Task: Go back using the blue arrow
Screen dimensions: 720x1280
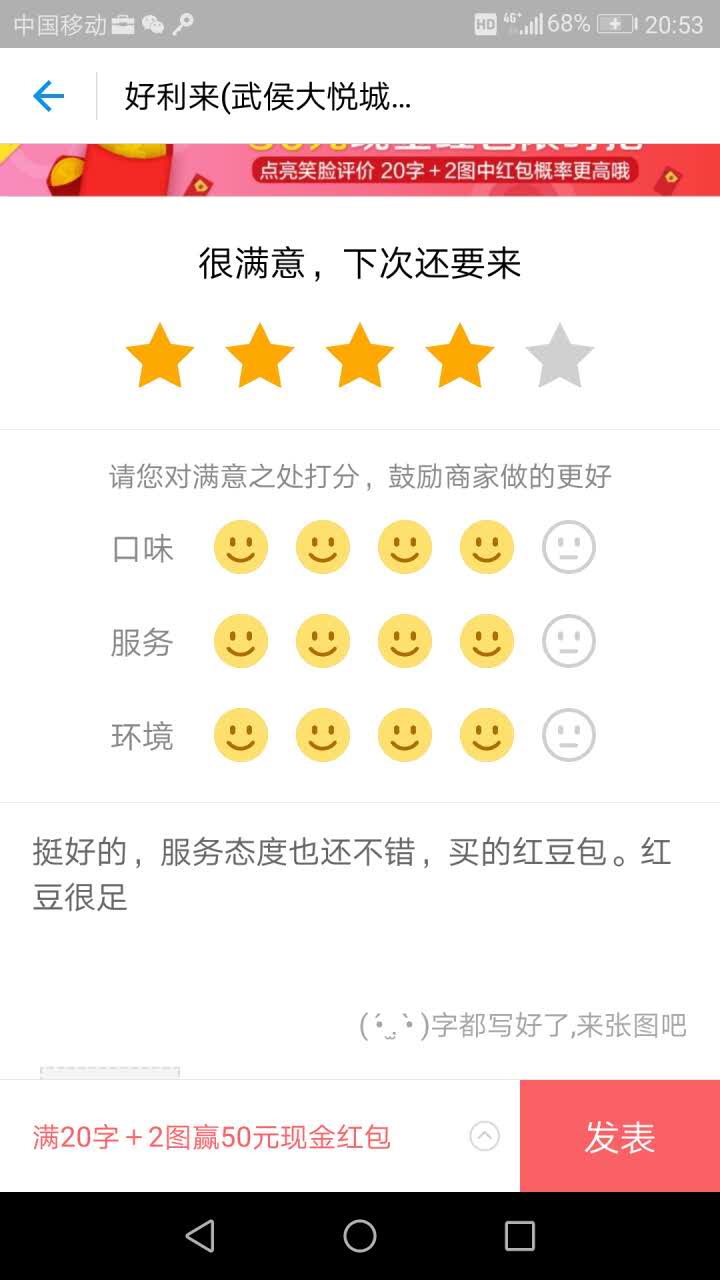Action: pyautogui.click(x=48, y=96)
